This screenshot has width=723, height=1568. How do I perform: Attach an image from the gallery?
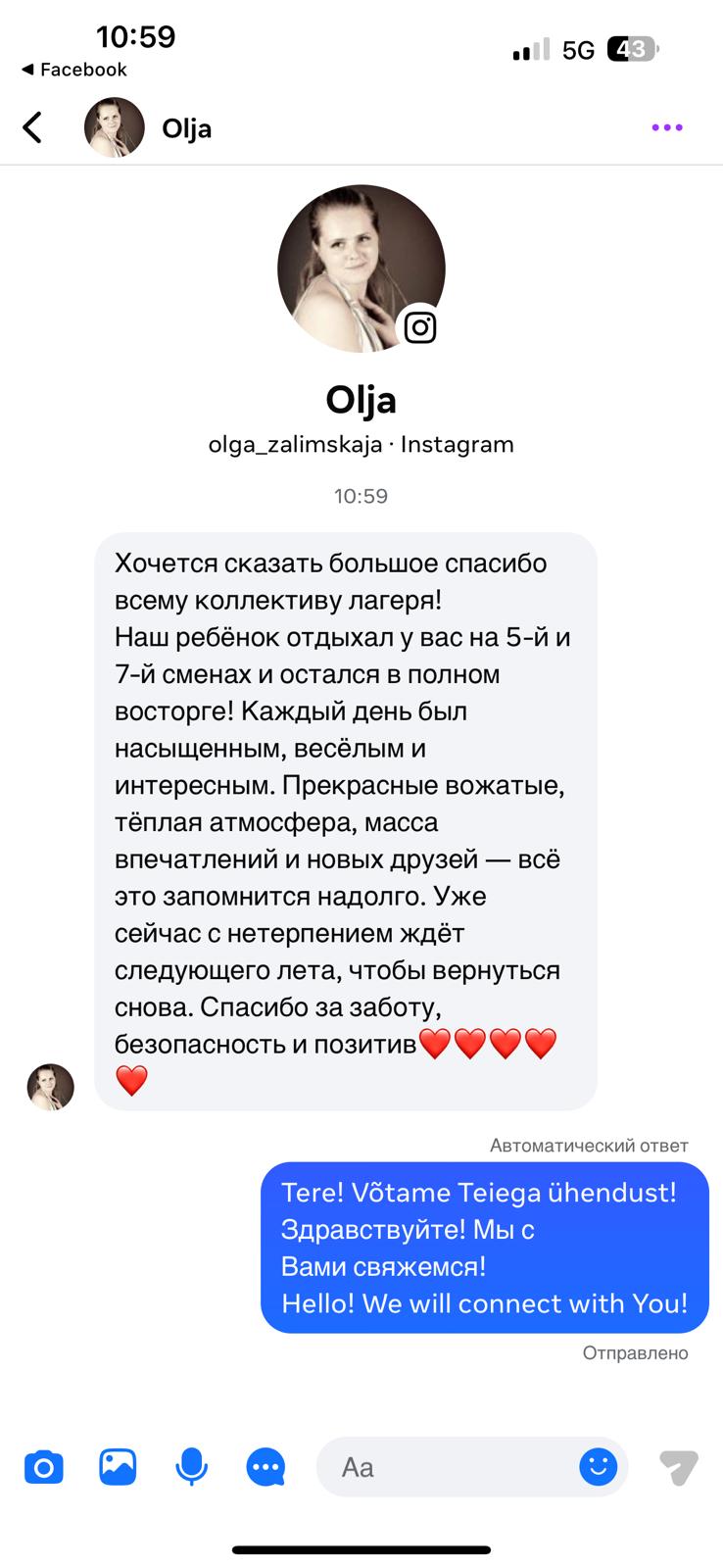tap(118, 1467)
